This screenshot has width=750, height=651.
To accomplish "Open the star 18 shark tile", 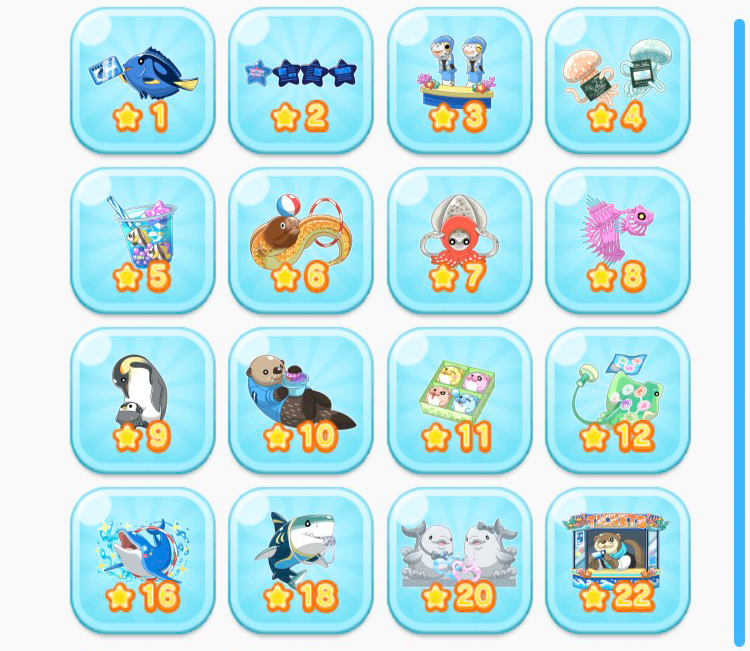I will [x=301, y=560].
